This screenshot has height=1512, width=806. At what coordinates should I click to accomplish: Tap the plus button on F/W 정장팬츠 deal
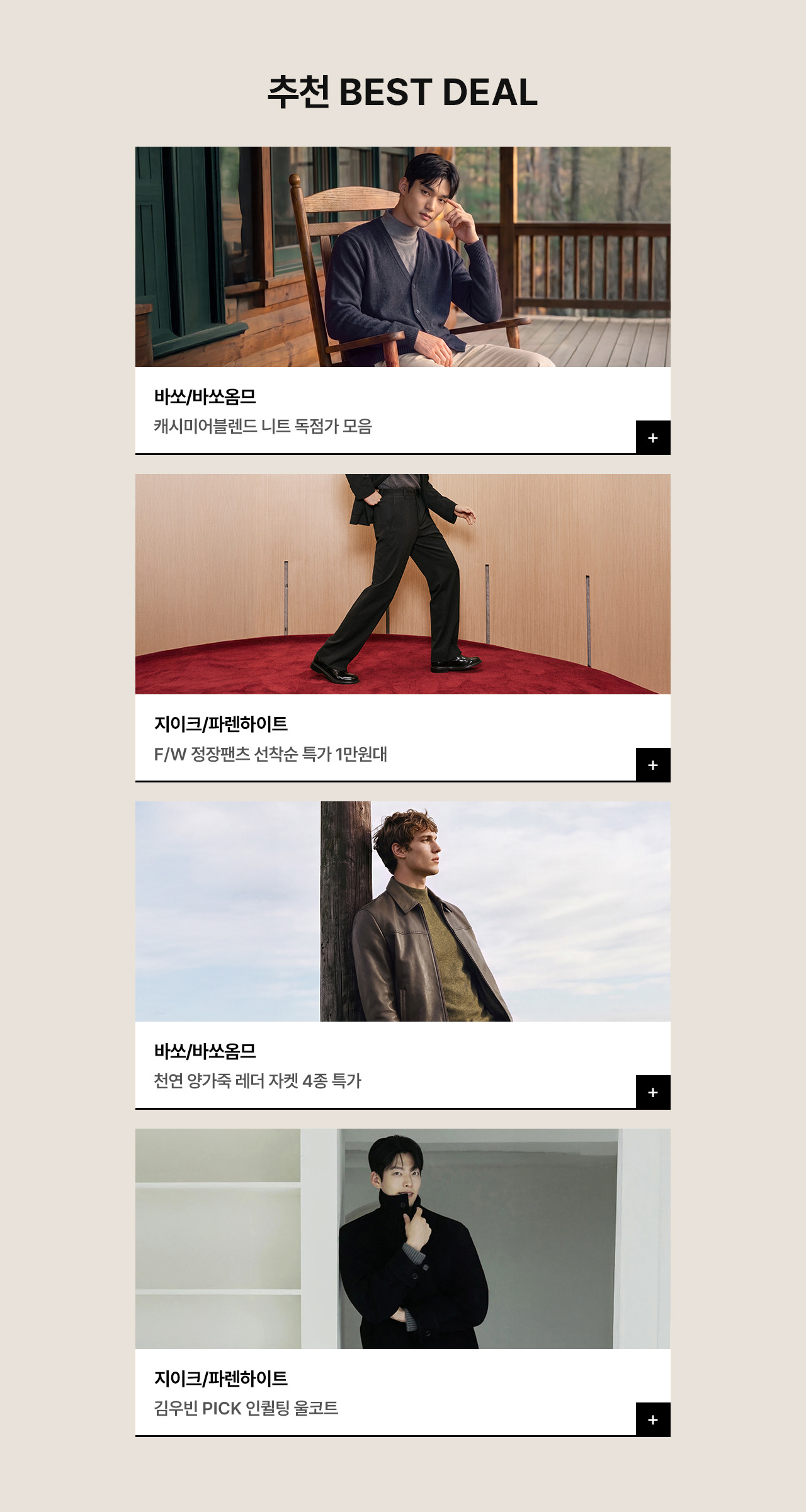click(653, 765)
